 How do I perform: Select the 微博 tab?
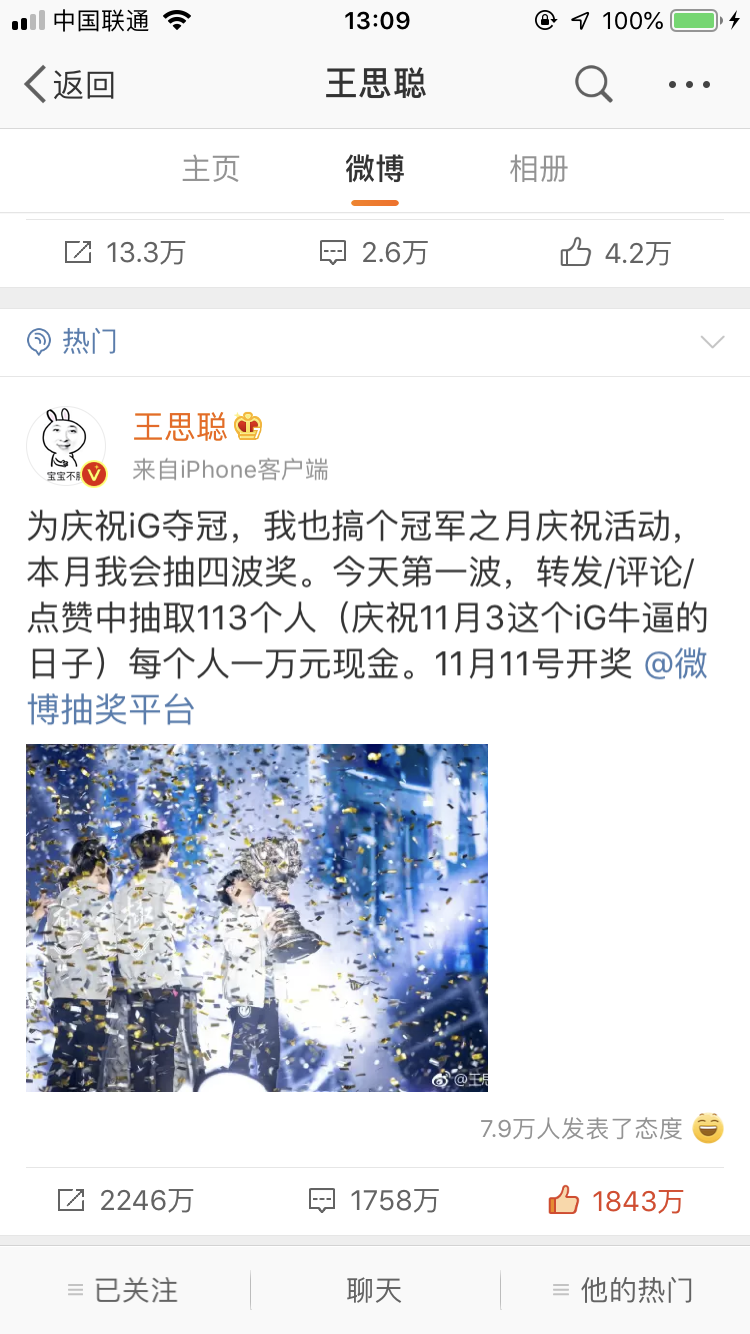point(375,169)
